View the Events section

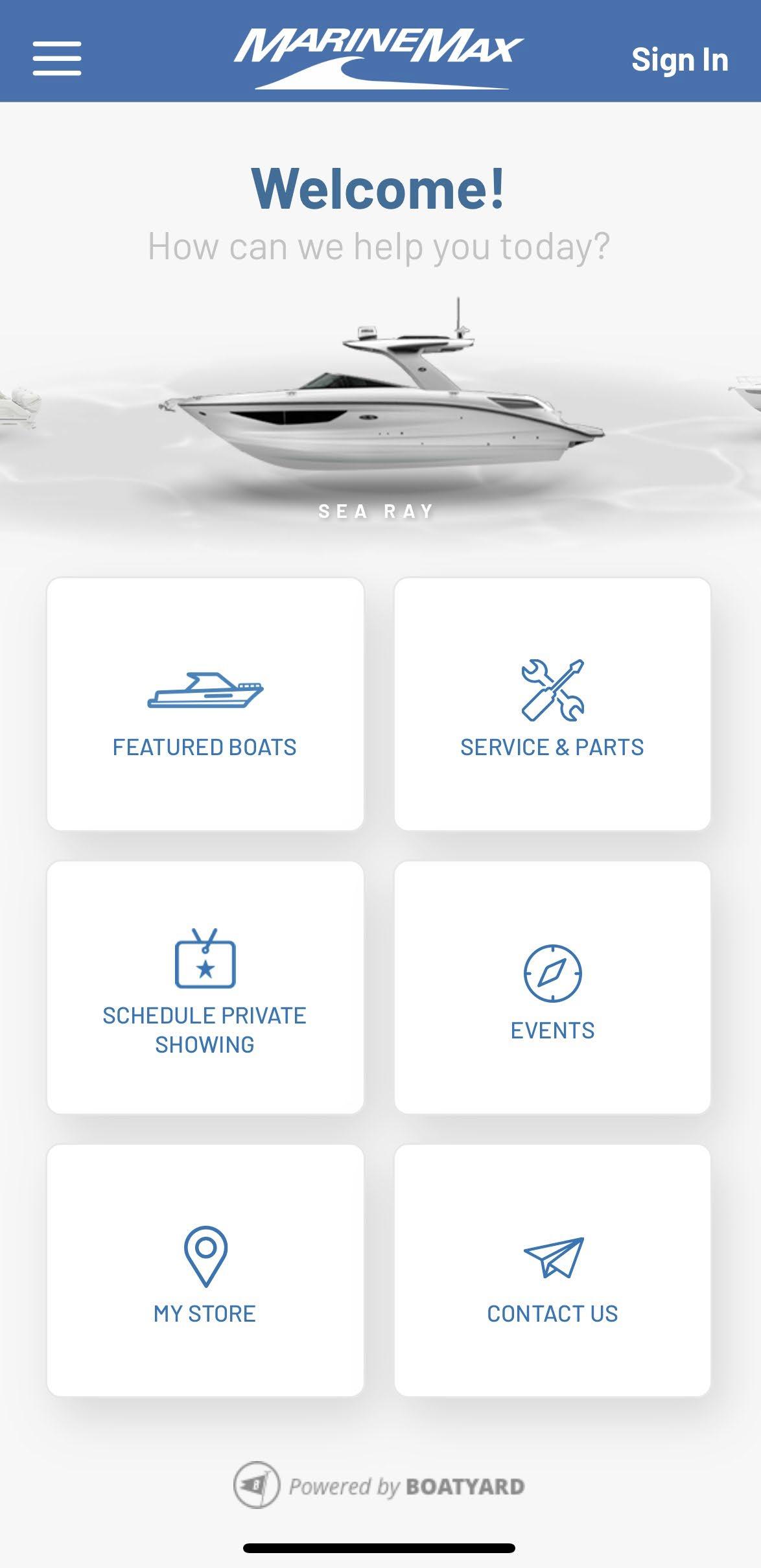click(x=552, y=987)
